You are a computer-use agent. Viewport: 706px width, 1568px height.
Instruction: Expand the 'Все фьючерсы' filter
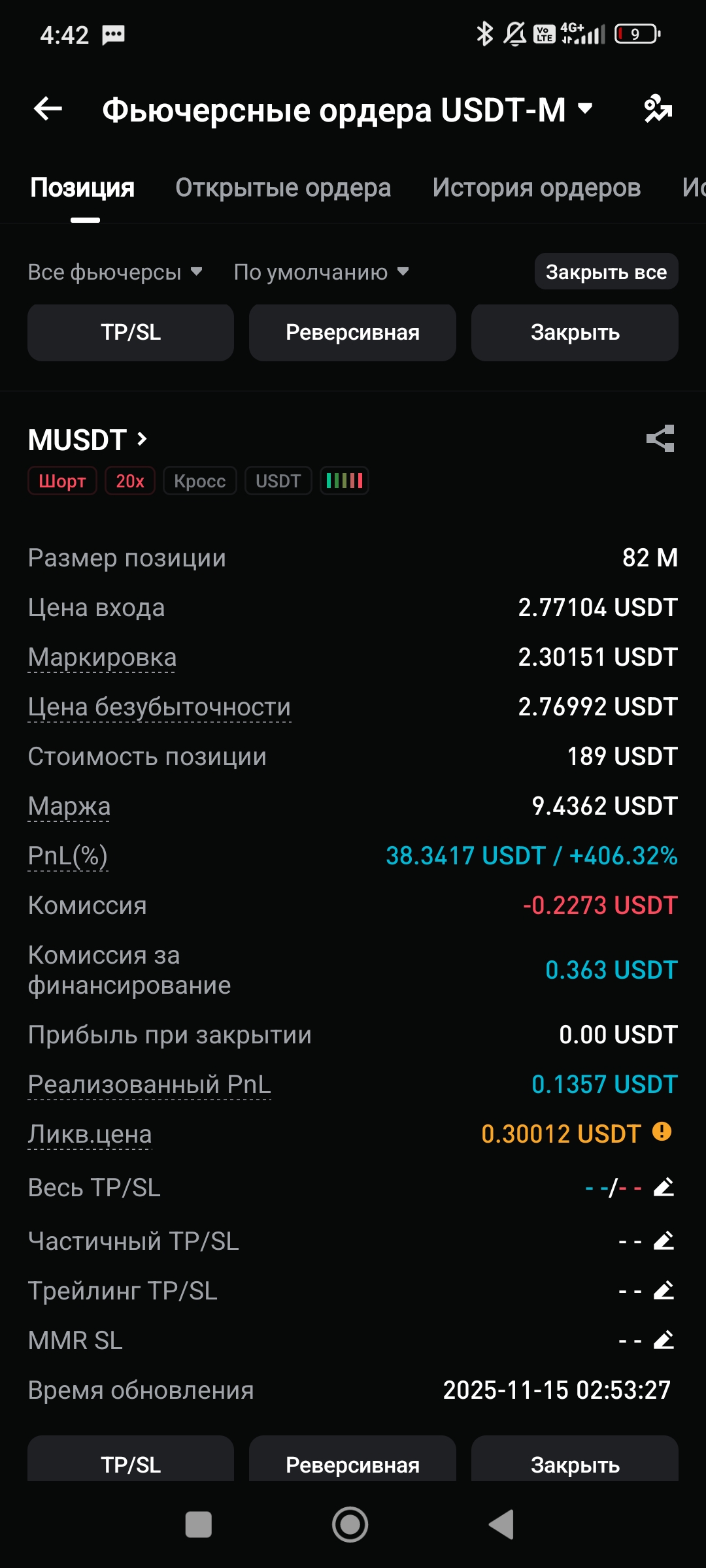point(115,272)
